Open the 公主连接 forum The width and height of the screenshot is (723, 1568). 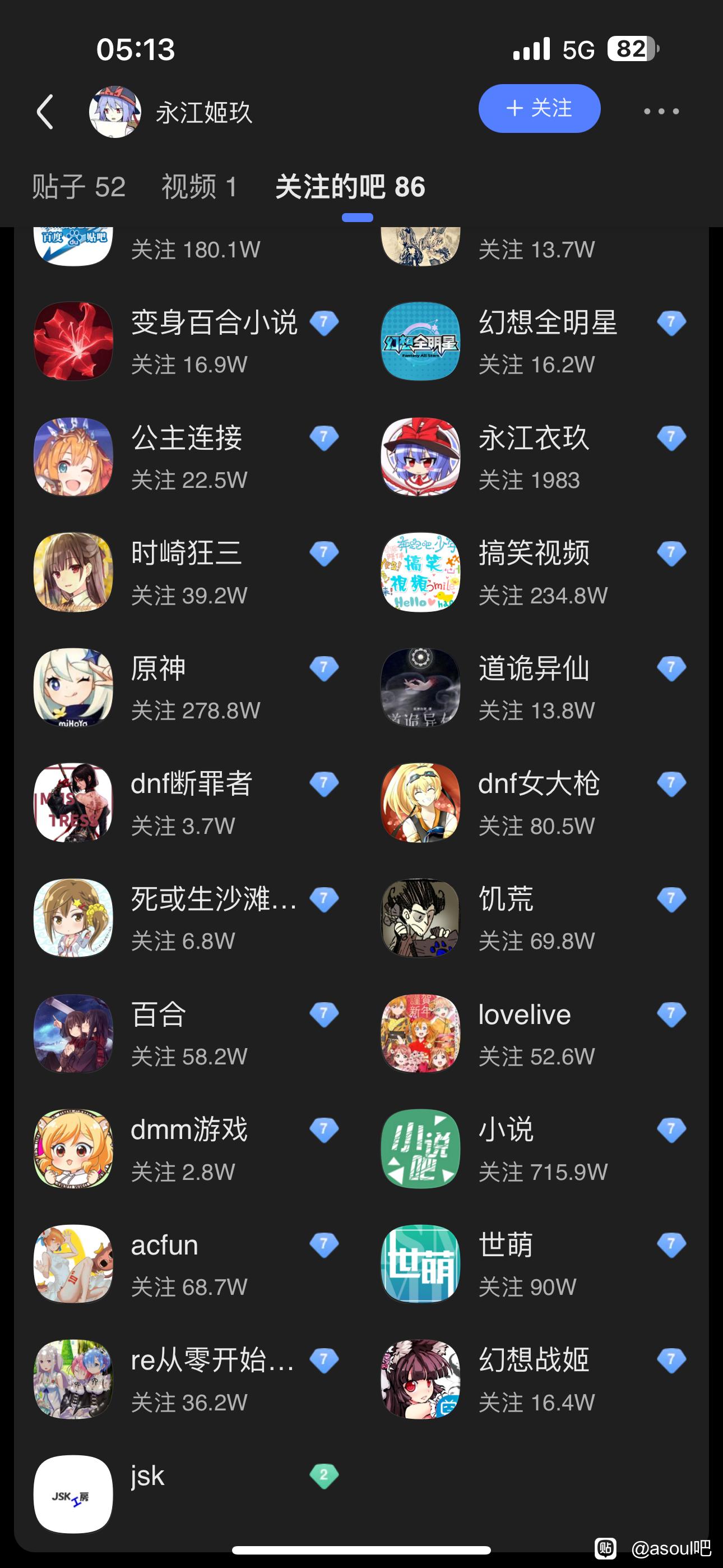pyautogui.click(x=186, y=456)
